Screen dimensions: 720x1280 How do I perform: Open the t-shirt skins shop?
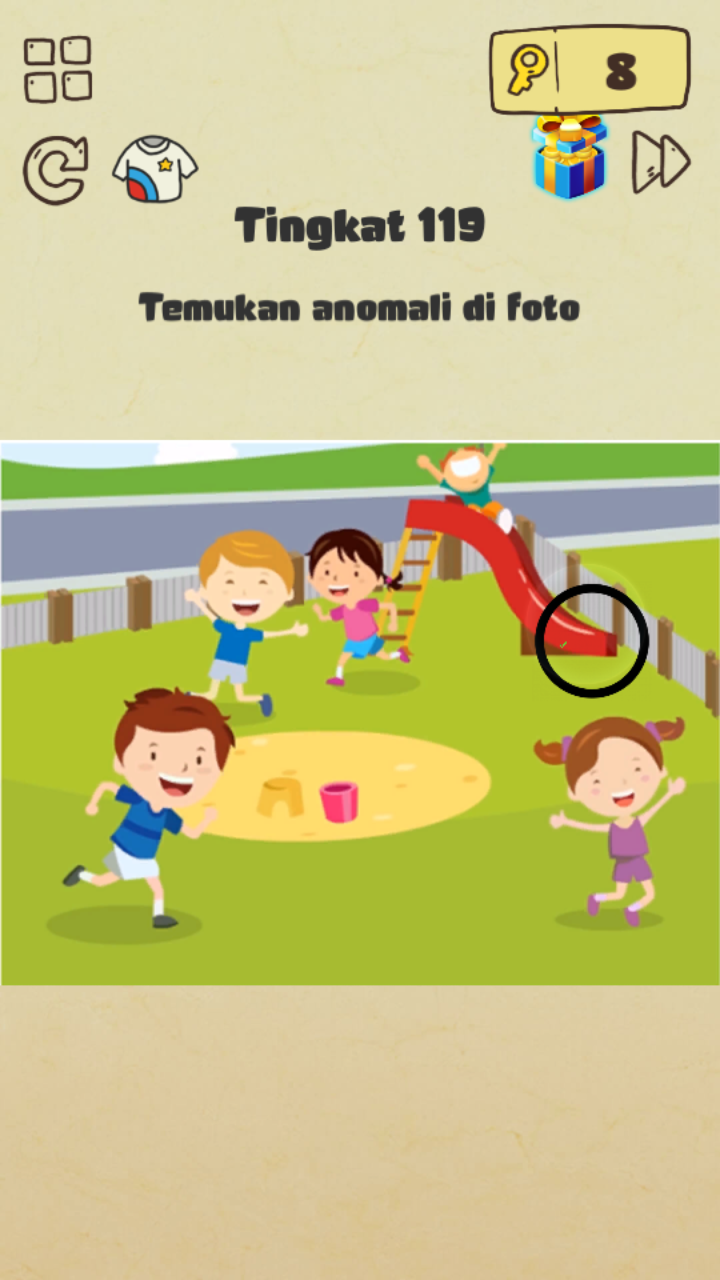(x=155, y=170)
